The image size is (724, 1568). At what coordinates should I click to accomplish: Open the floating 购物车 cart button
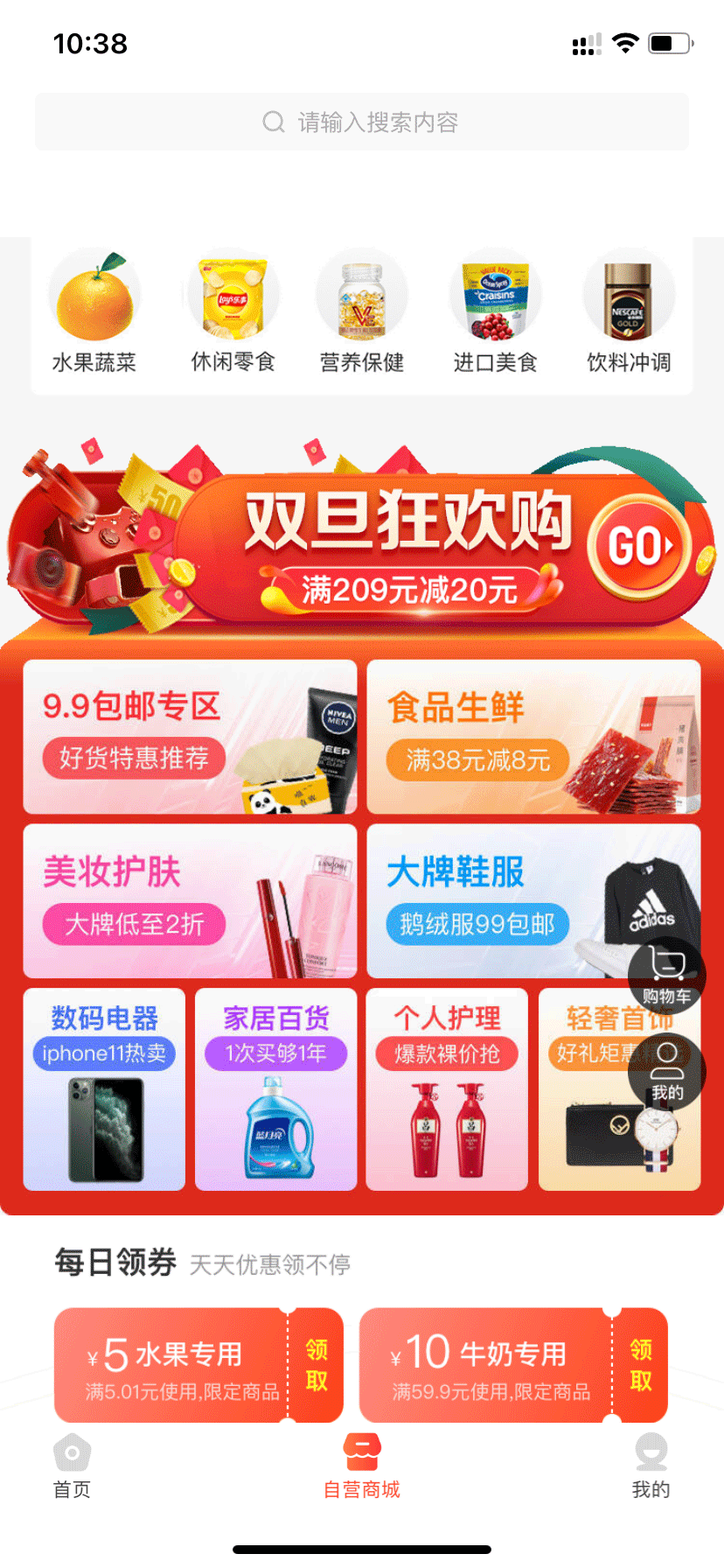[666, 974]
